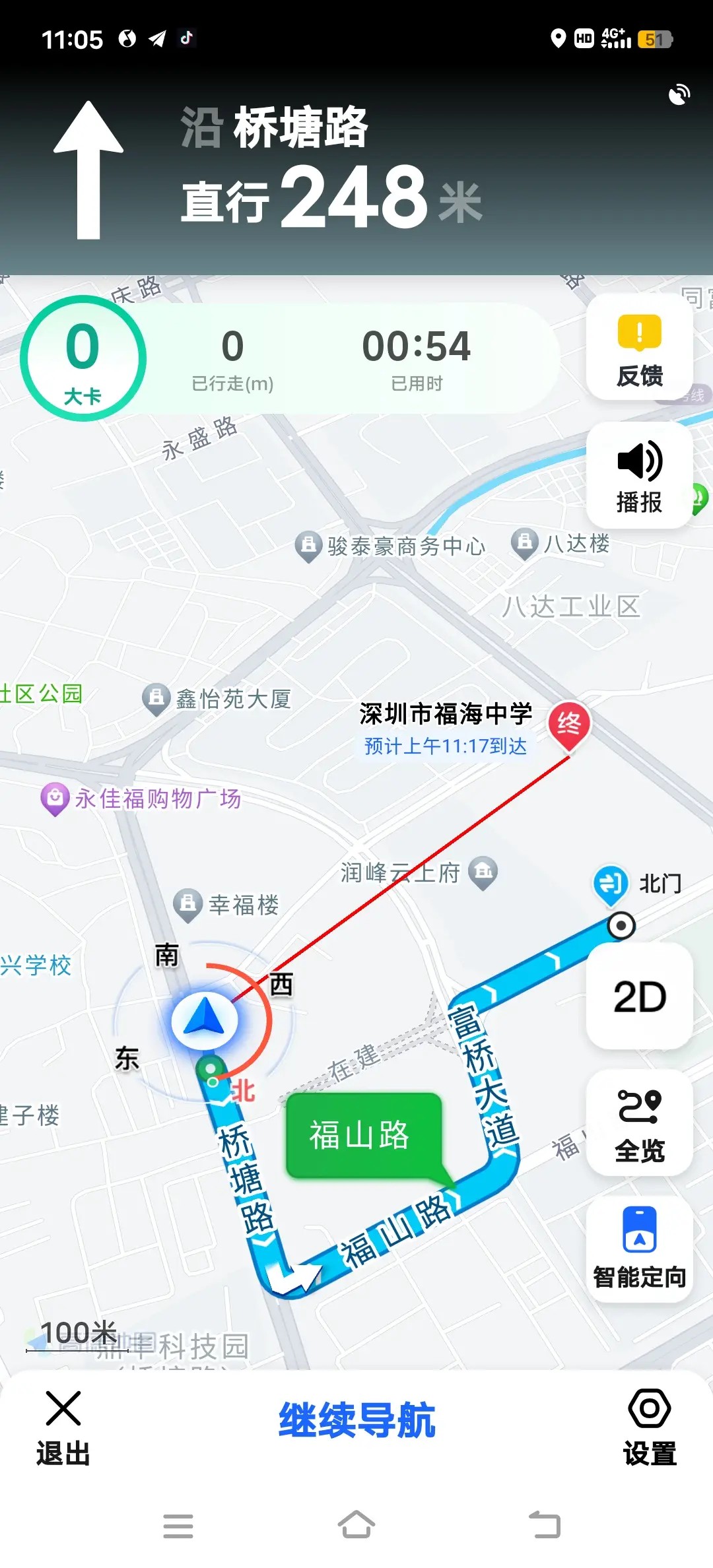The image size is (713, 1568).
Task: Show the 全览 route overview
Action: click(639, 1123)
